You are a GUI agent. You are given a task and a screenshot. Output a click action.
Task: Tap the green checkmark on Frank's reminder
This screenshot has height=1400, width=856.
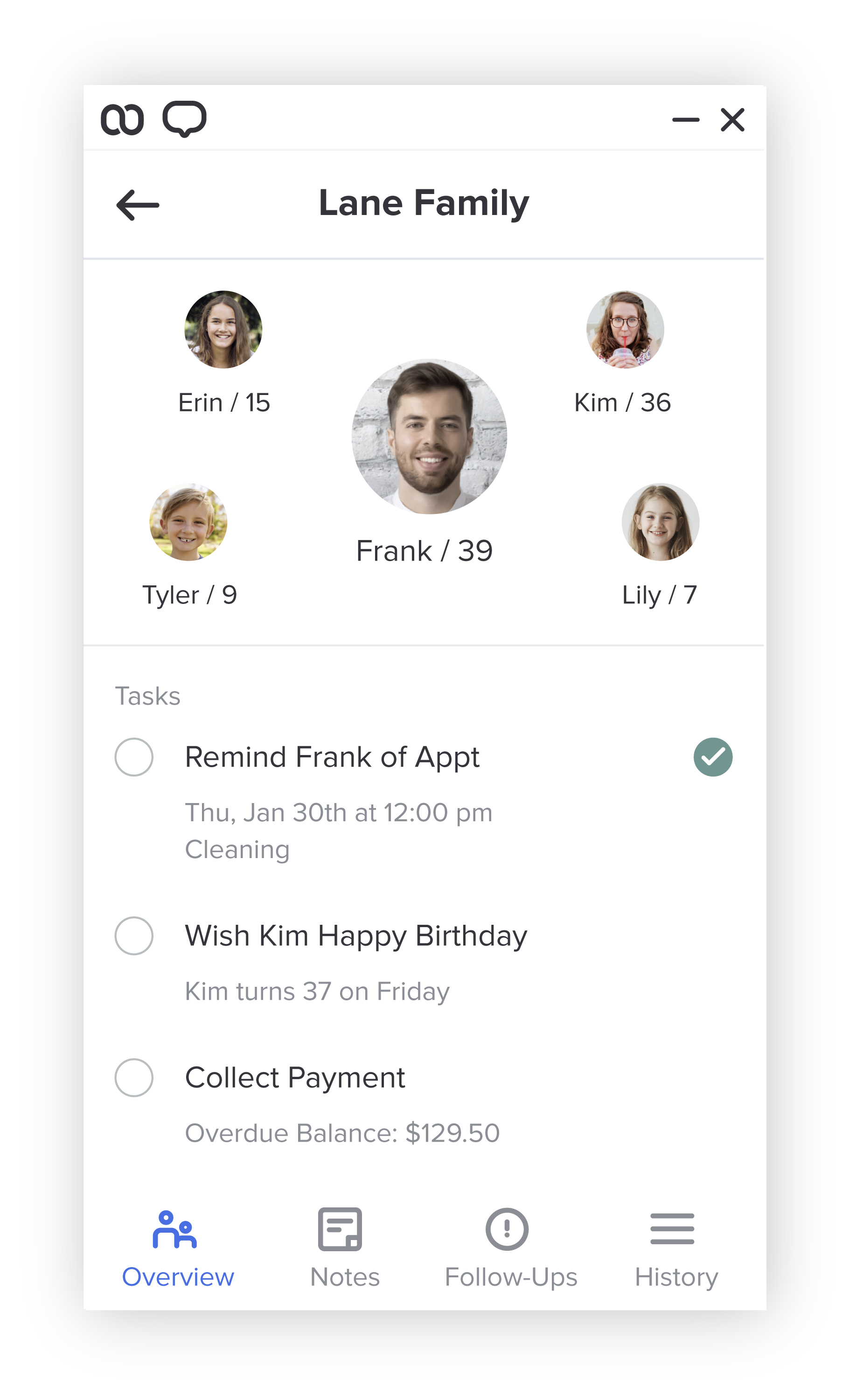(713, 757)
